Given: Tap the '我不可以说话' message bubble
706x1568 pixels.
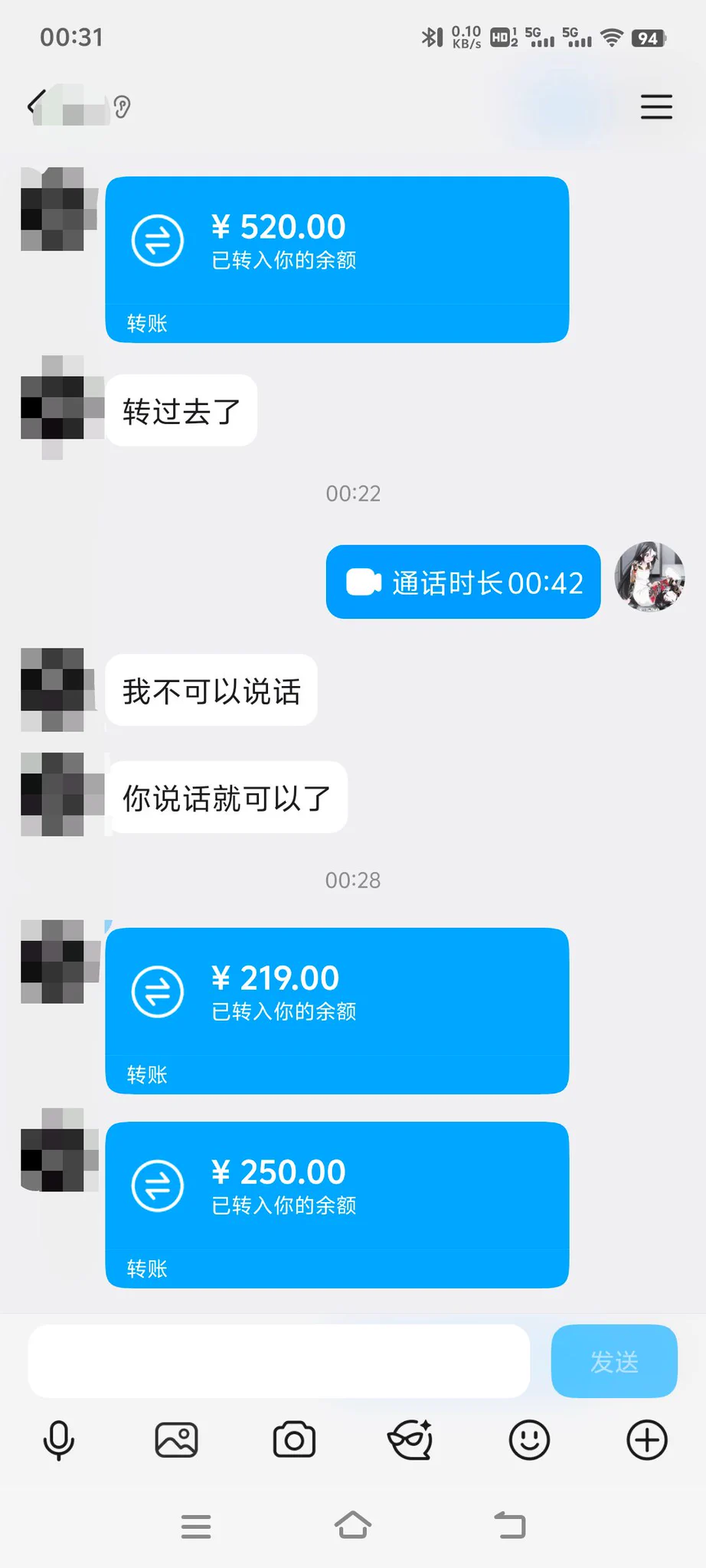Looking at the screenshot, I should click(211, 690).
